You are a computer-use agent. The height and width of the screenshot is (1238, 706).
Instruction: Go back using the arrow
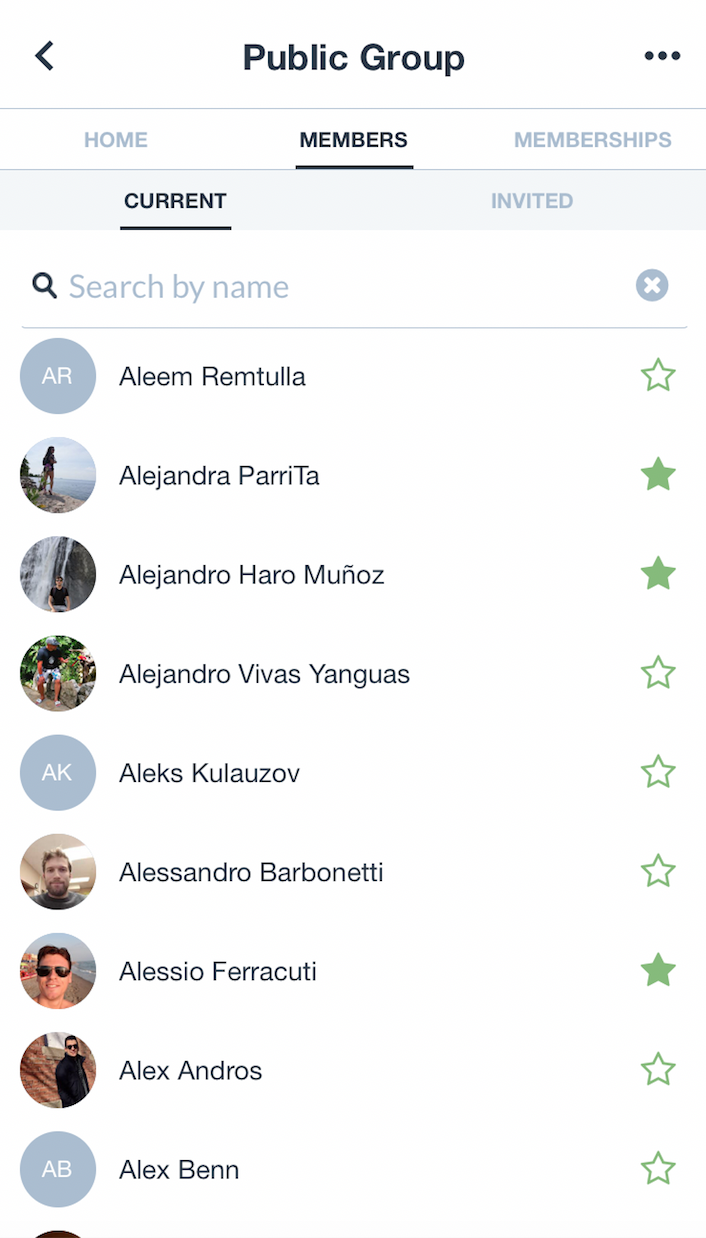point(45,56)
